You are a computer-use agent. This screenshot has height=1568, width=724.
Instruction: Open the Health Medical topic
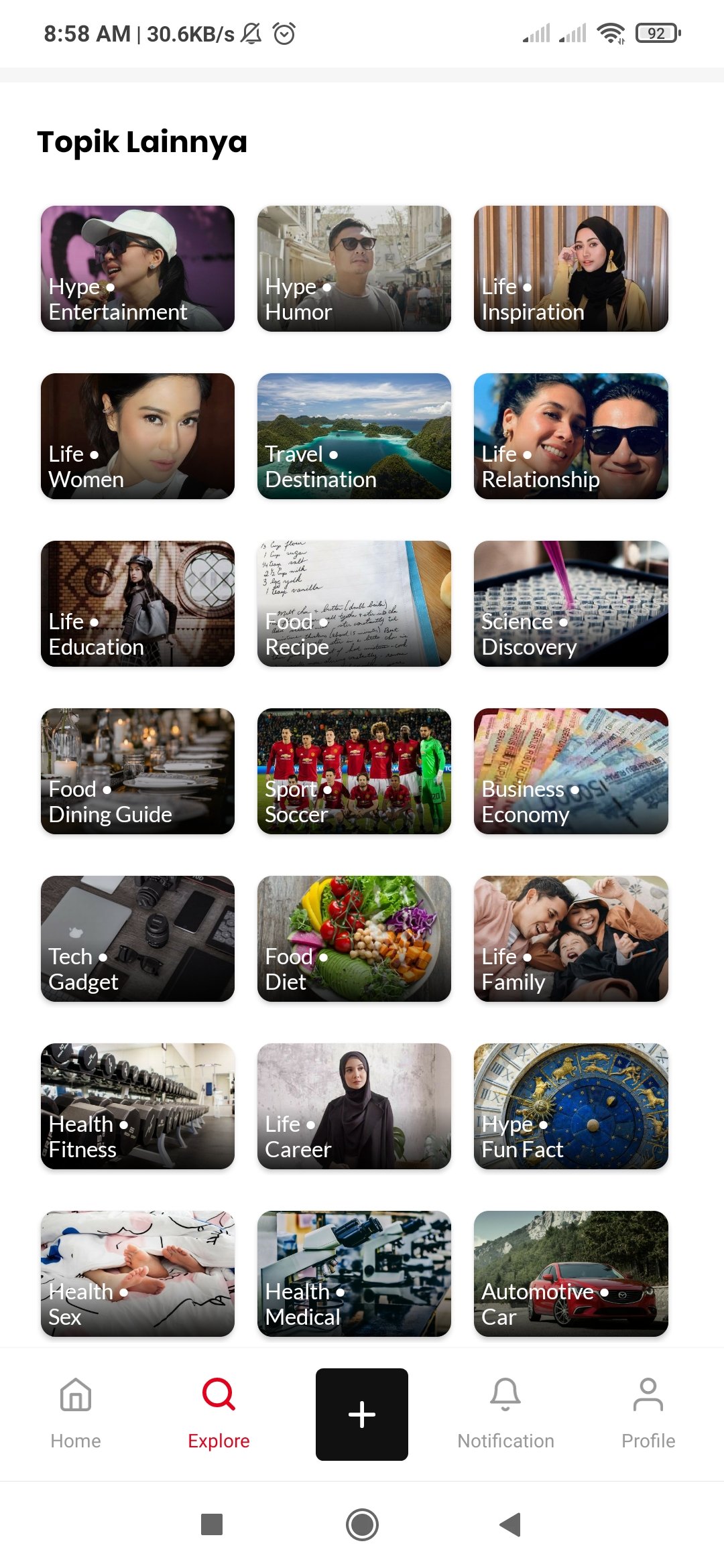pos(354,1274)
